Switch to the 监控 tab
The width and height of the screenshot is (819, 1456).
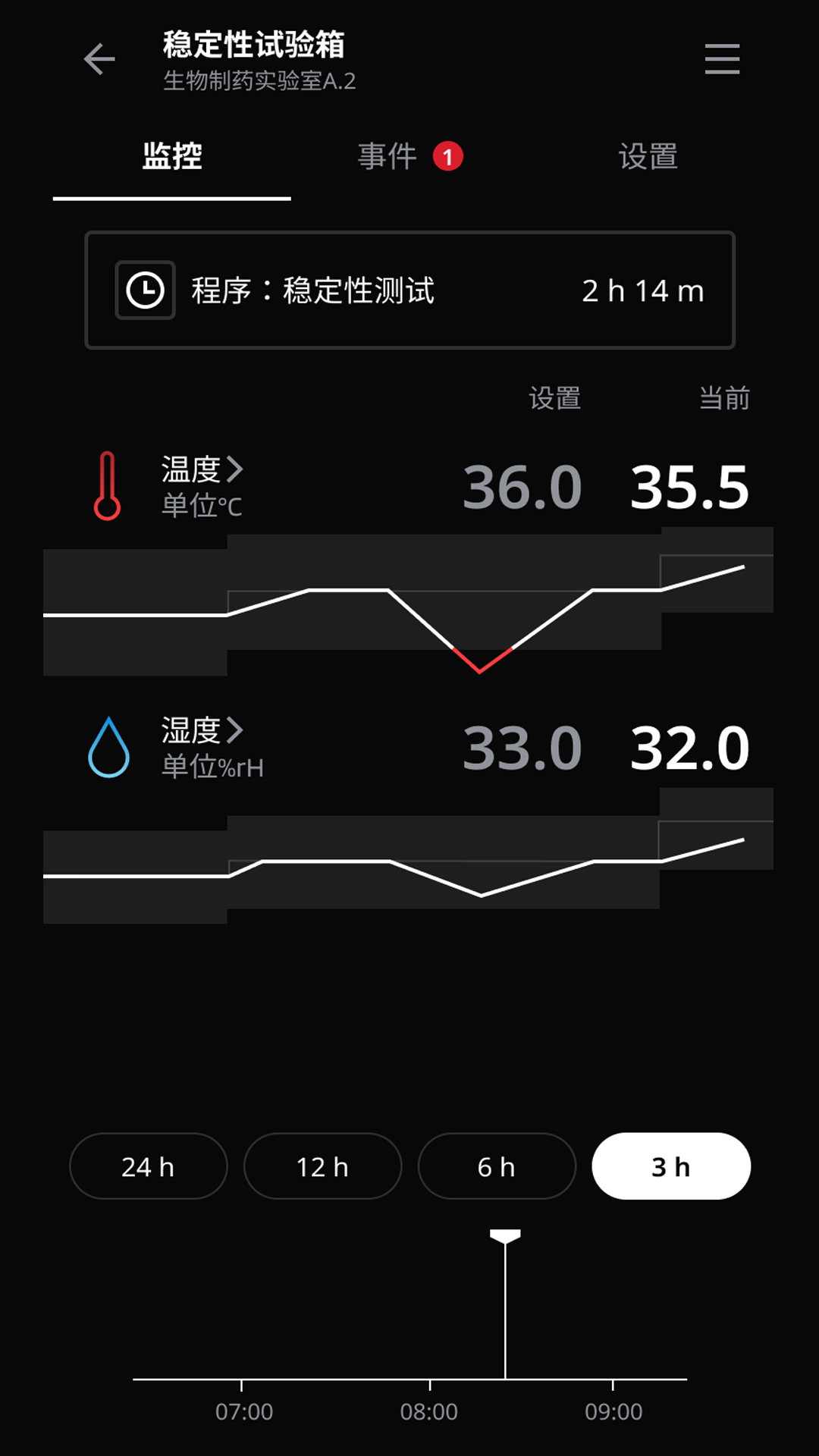tap(172, 157)
